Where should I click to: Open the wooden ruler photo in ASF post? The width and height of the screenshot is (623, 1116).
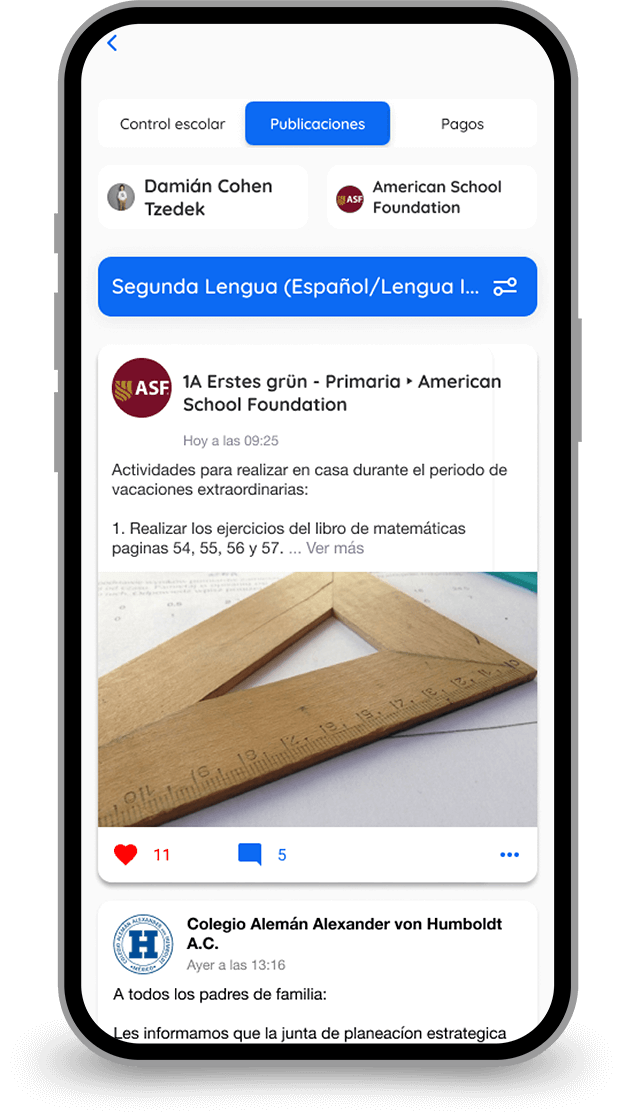(317, 698)
